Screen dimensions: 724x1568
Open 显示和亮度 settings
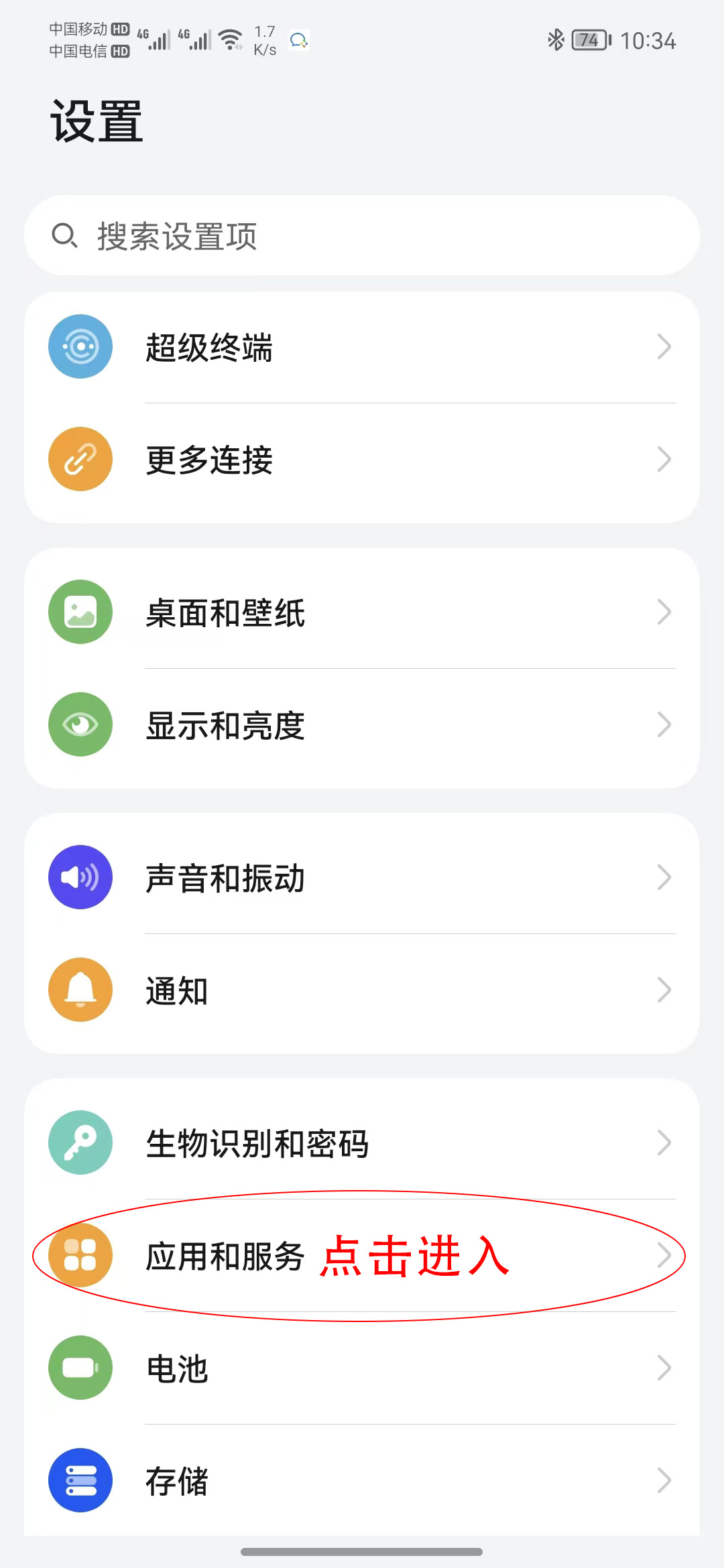[362, 725]
